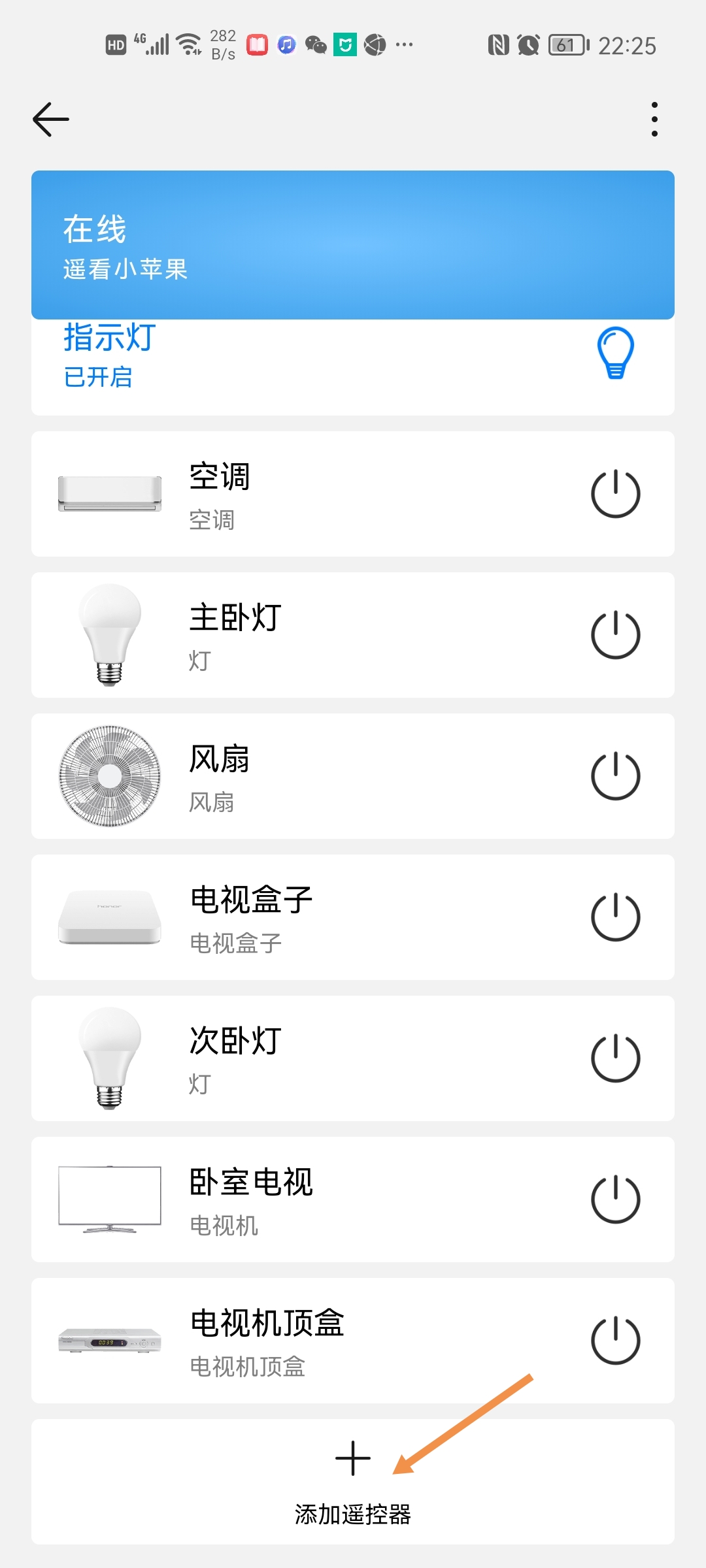Click the 电视机顶盒 set-top box icon
This screenshot has height=1568, width=706.
pos(109,1338)
